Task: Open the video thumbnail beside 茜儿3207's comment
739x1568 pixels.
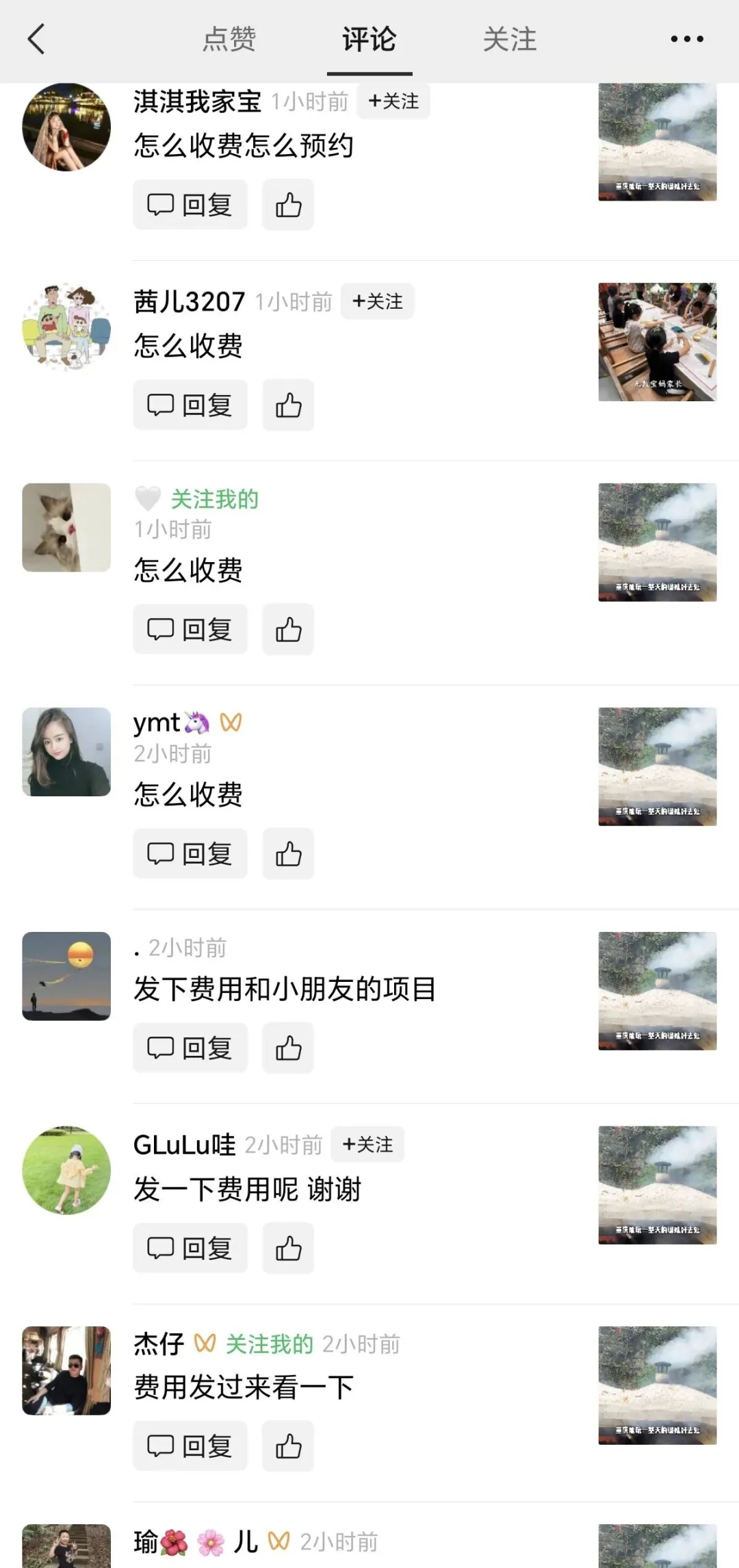Action: pyautogui.click(x=657, y=342)
